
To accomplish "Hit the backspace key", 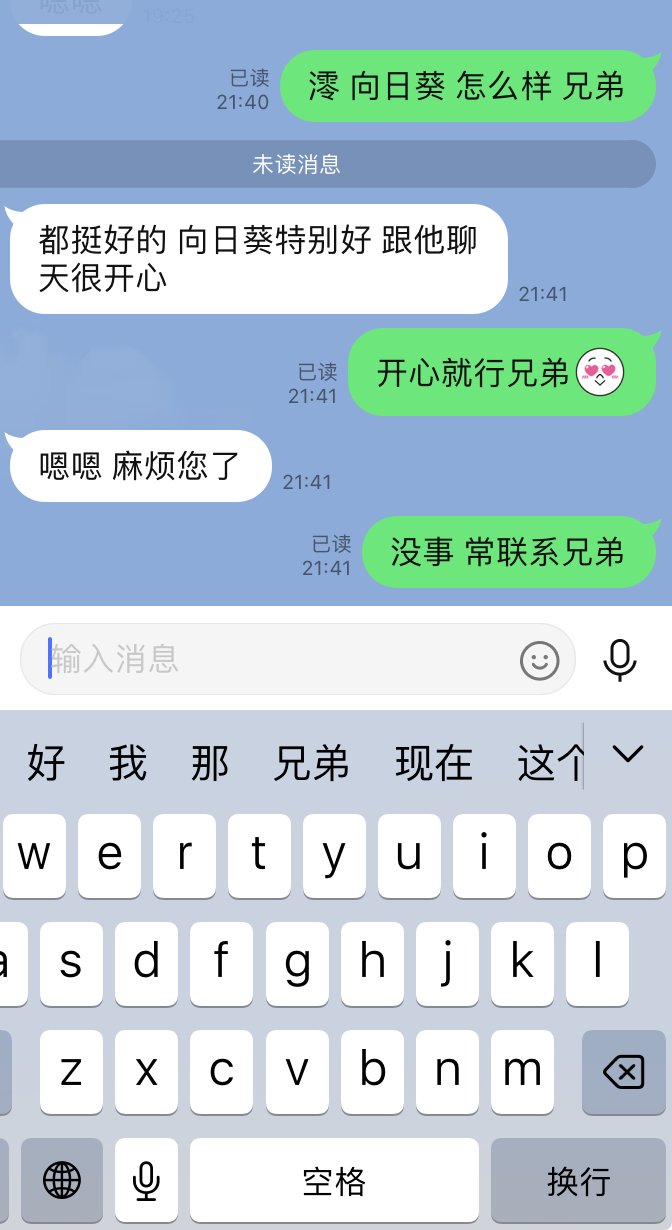I will point(623,1073).
